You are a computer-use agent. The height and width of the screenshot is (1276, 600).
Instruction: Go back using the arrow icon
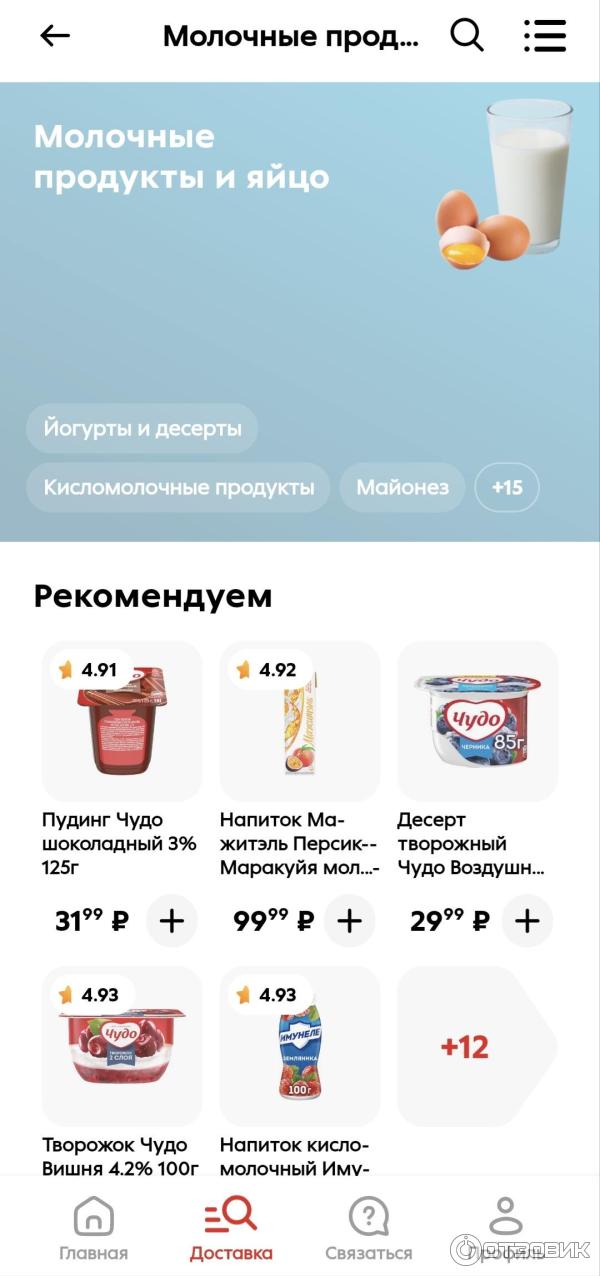55,36
